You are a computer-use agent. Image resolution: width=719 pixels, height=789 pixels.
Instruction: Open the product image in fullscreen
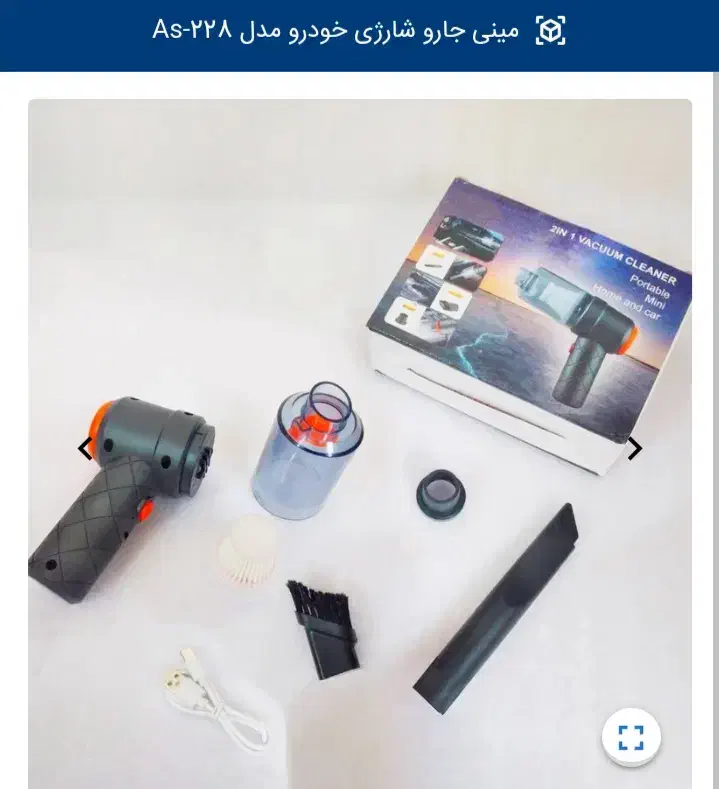[x=630, y=738]
